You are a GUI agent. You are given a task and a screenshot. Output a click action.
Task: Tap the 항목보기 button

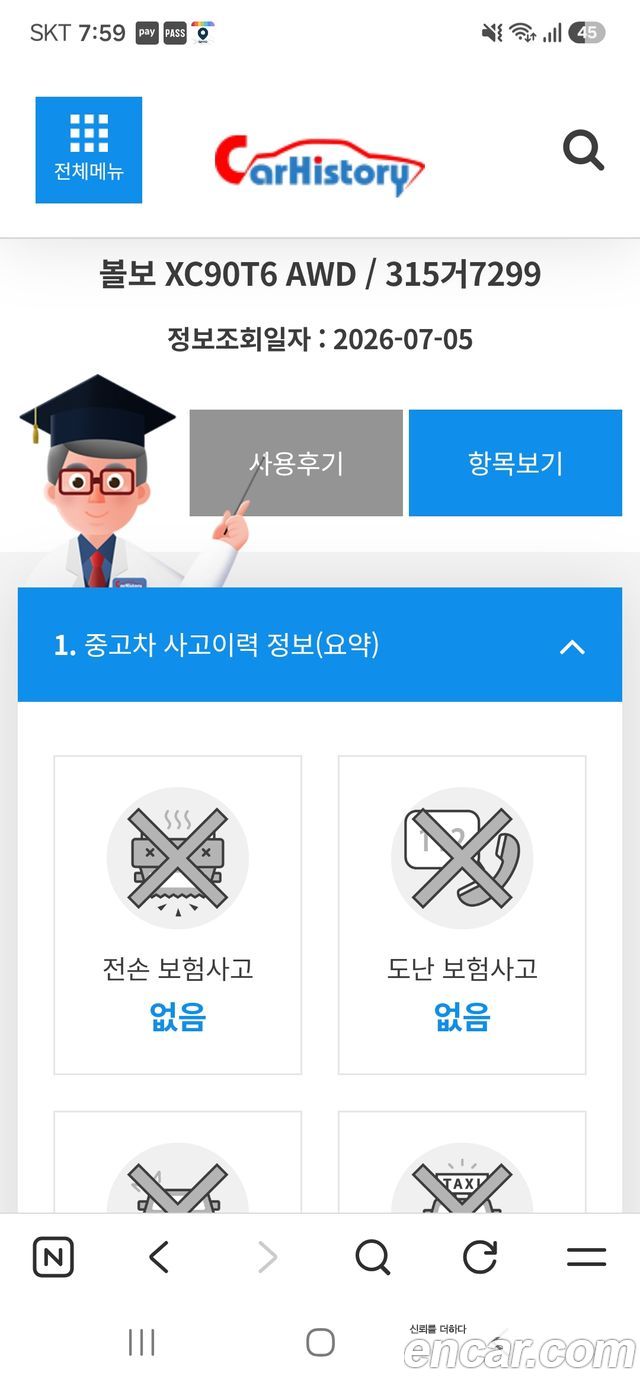(x=515, y=463)
